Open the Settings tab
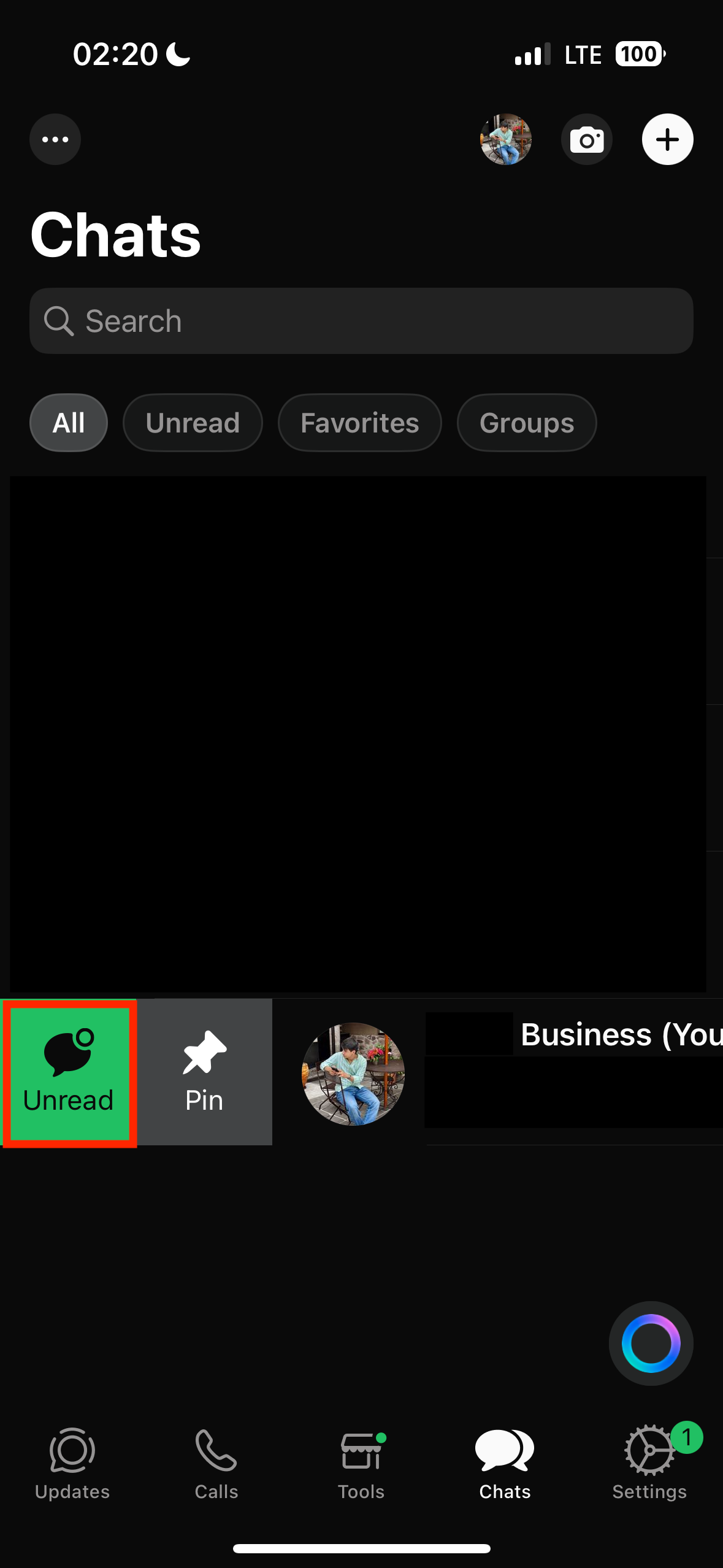The width and height of the screenshot is (723, 1568). (x=649, y=1464)
